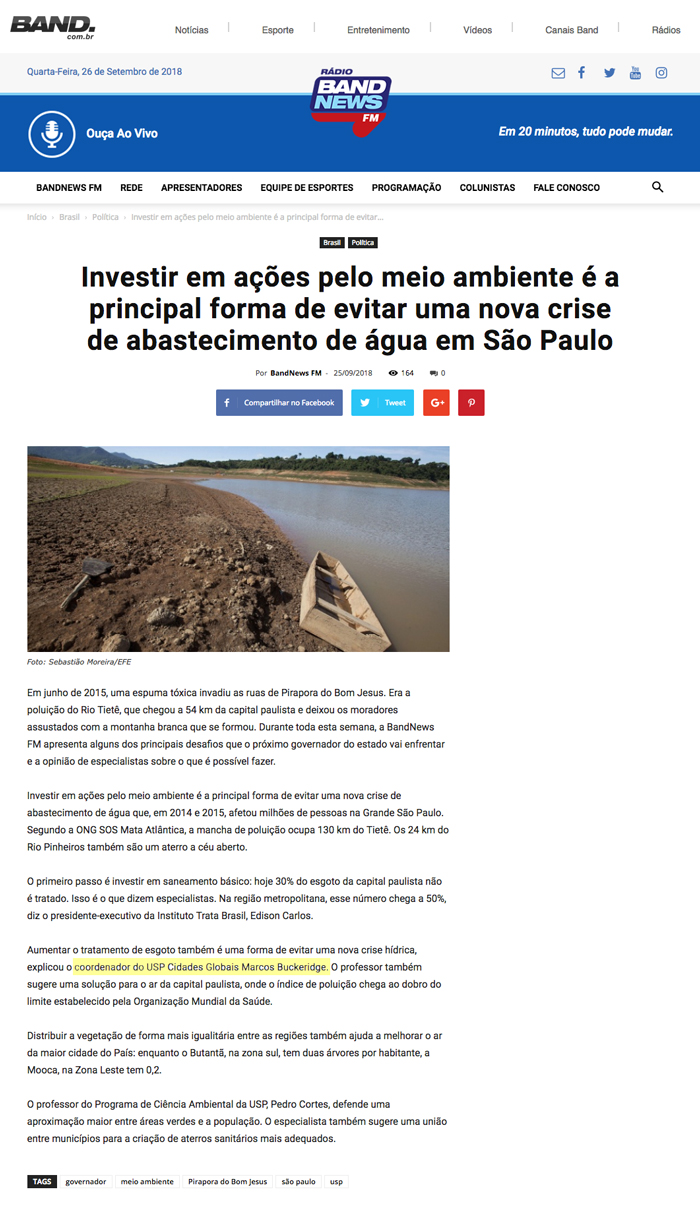The width and height of the screenshot is (700, 1207).
Task: Open the Fale Conosco page
Action: [567, 188]
